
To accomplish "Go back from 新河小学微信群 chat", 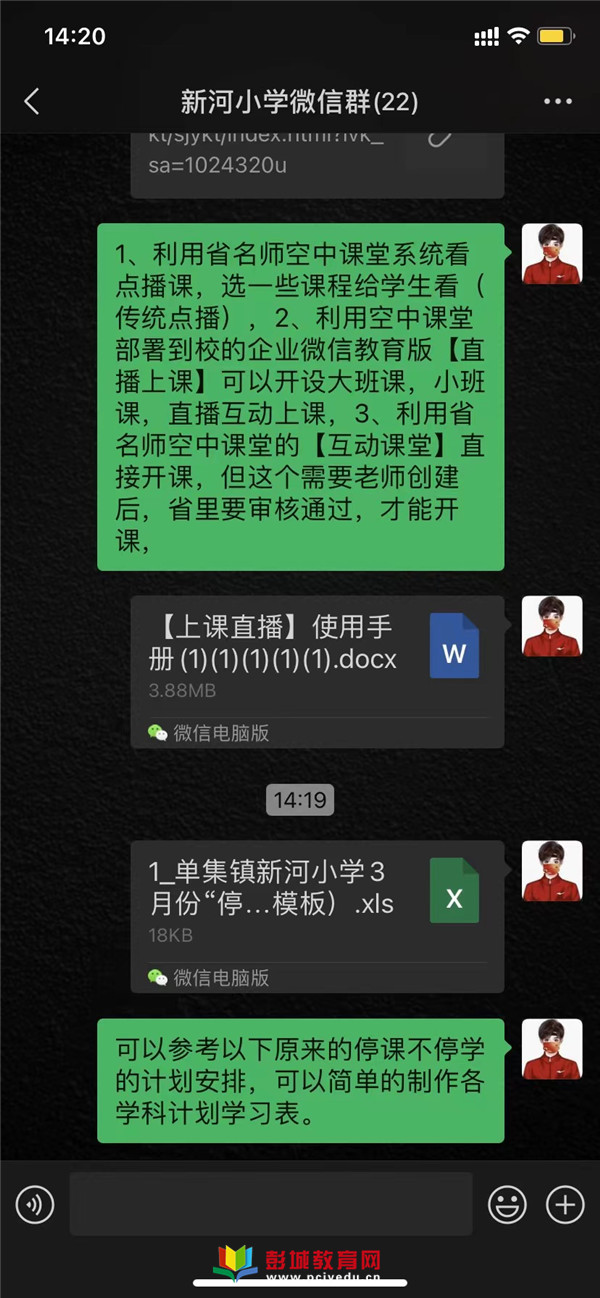I will pos(32,101).
